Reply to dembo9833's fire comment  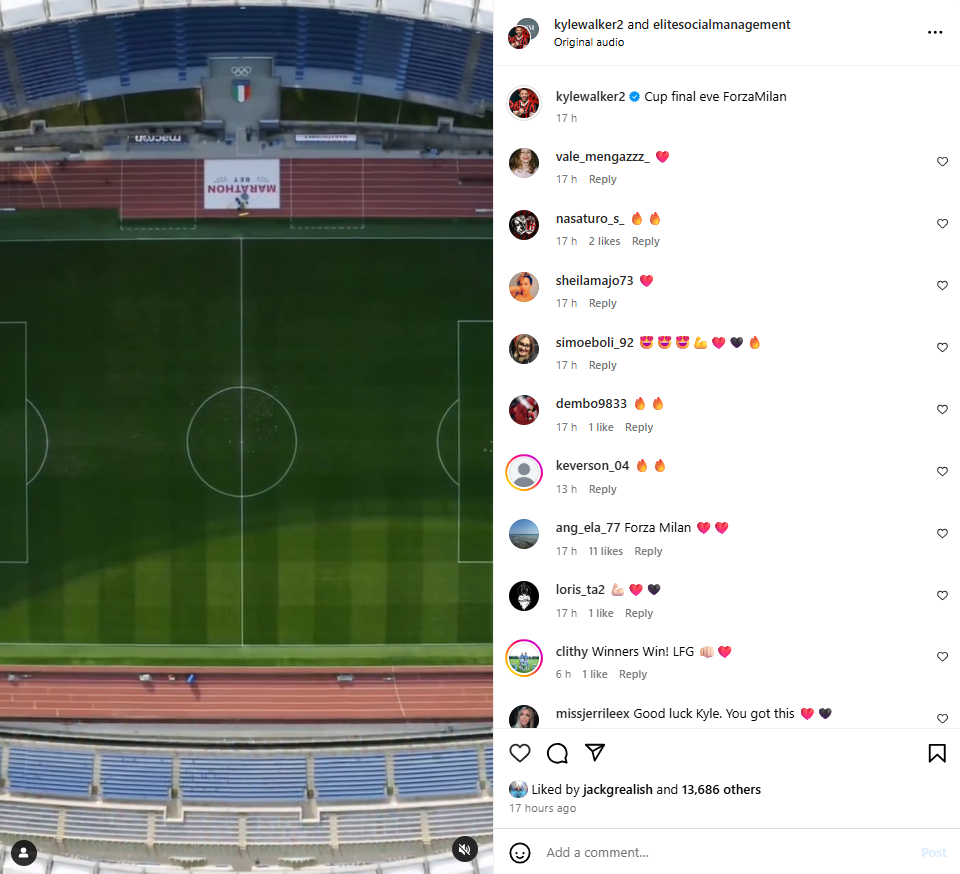[639, 427]
